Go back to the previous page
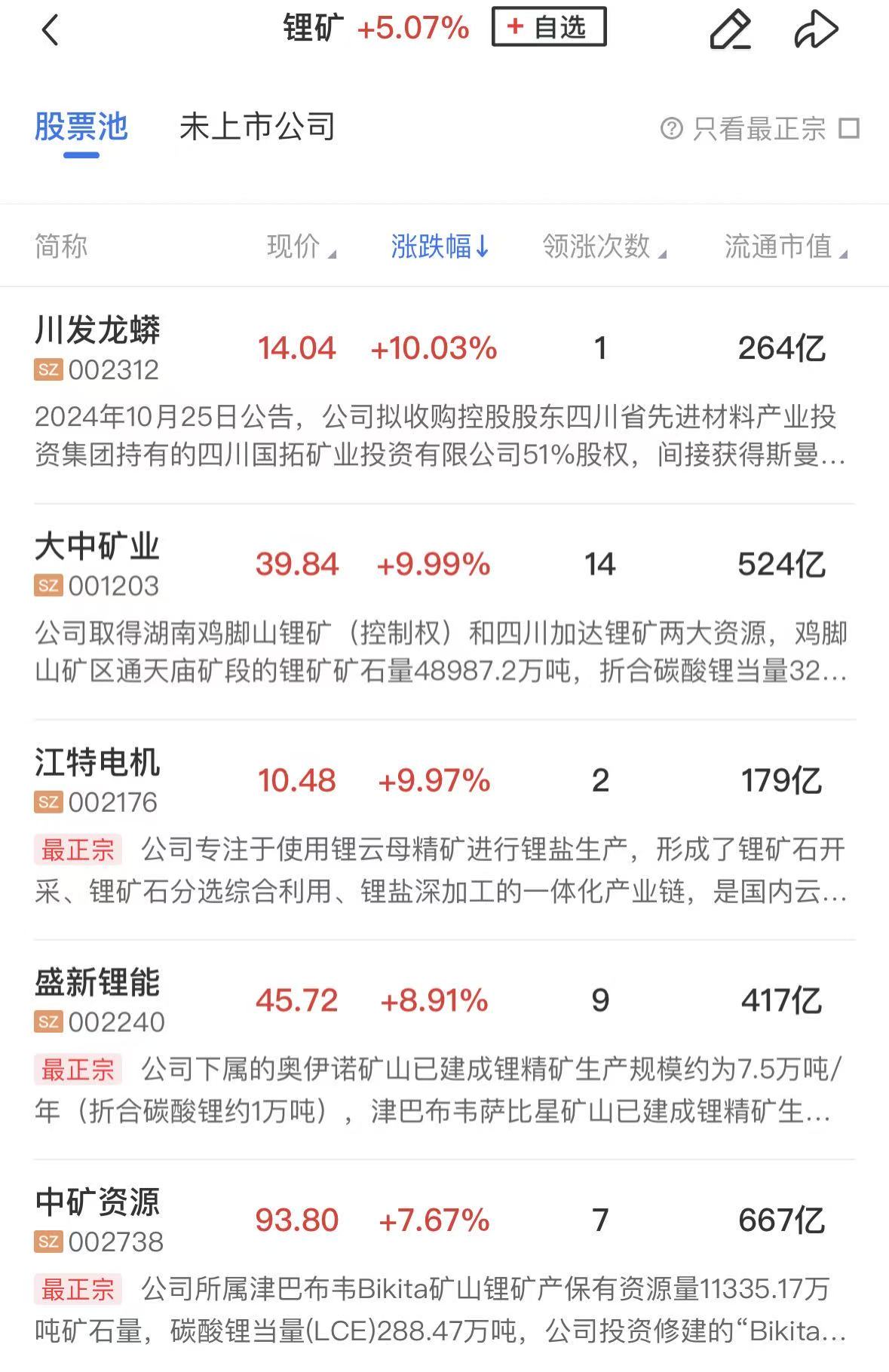The image size is (889, 1372). pyautogui.click(x=50, y=31)
